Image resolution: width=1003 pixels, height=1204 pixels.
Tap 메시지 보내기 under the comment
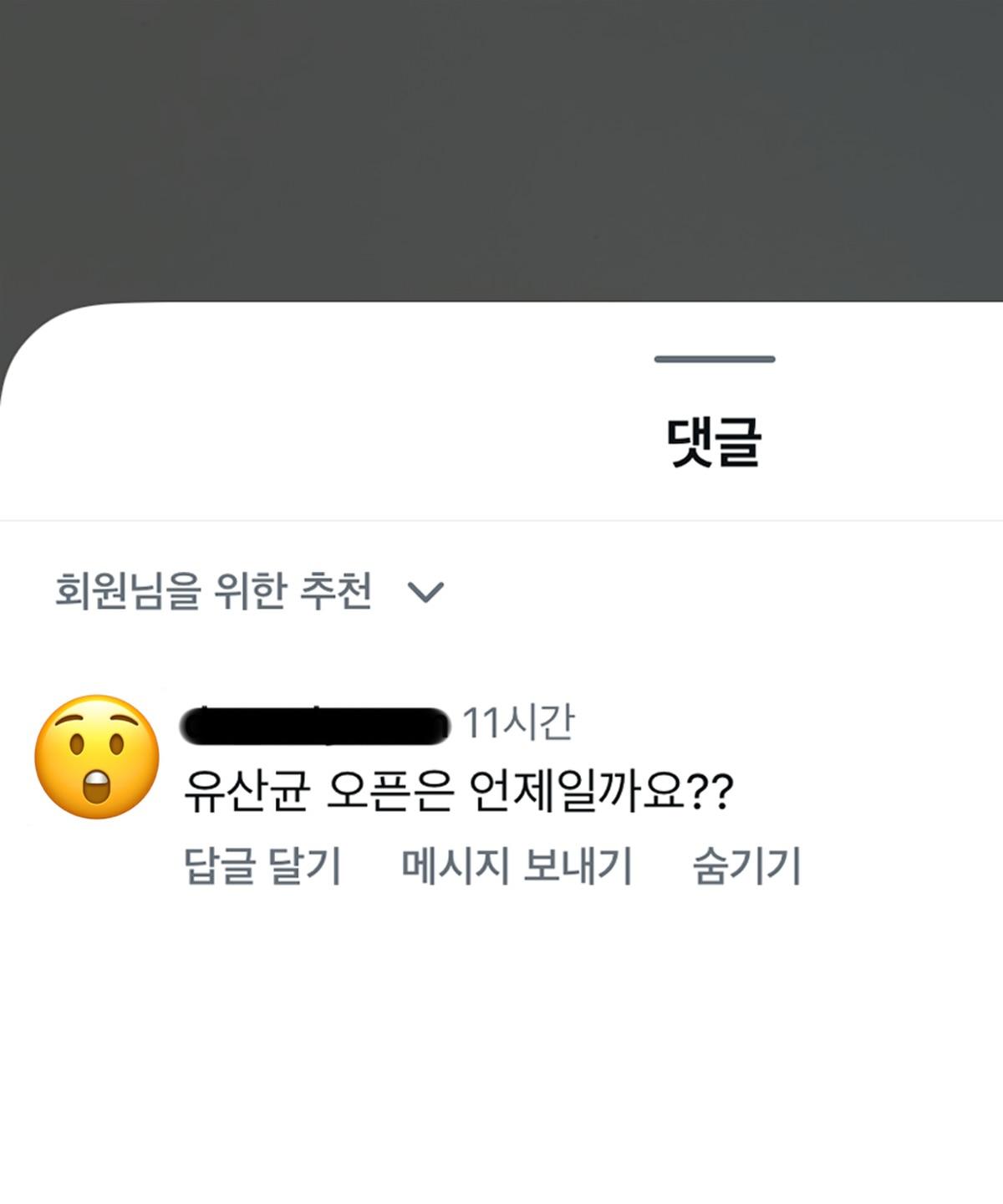click(517, 865)
